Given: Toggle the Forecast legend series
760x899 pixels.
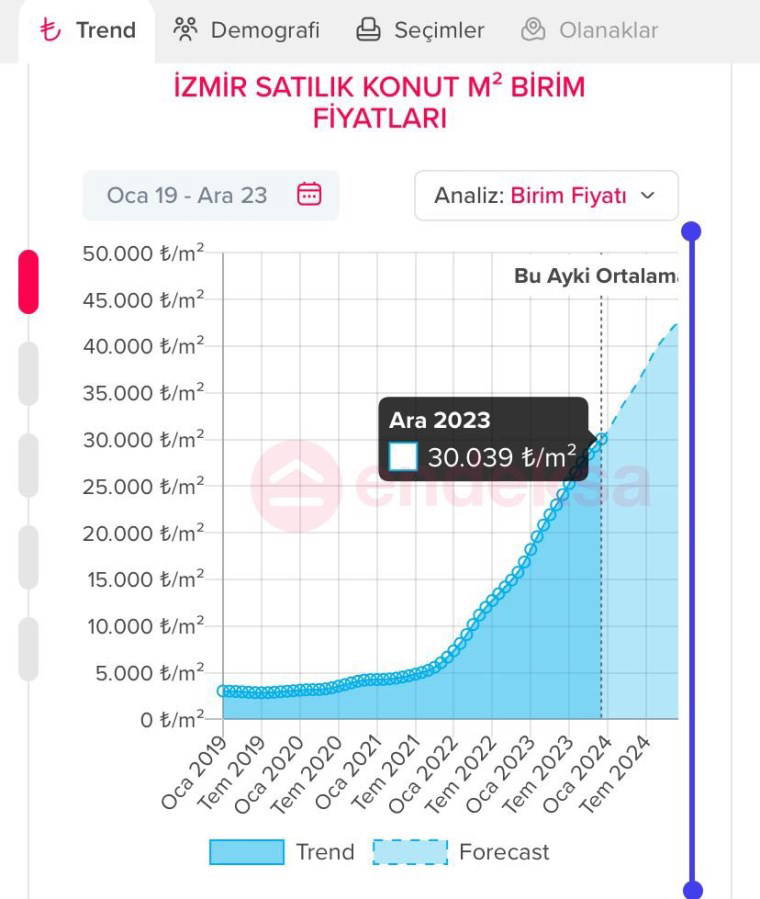Looking at the screenshot, I should (462, 852).
